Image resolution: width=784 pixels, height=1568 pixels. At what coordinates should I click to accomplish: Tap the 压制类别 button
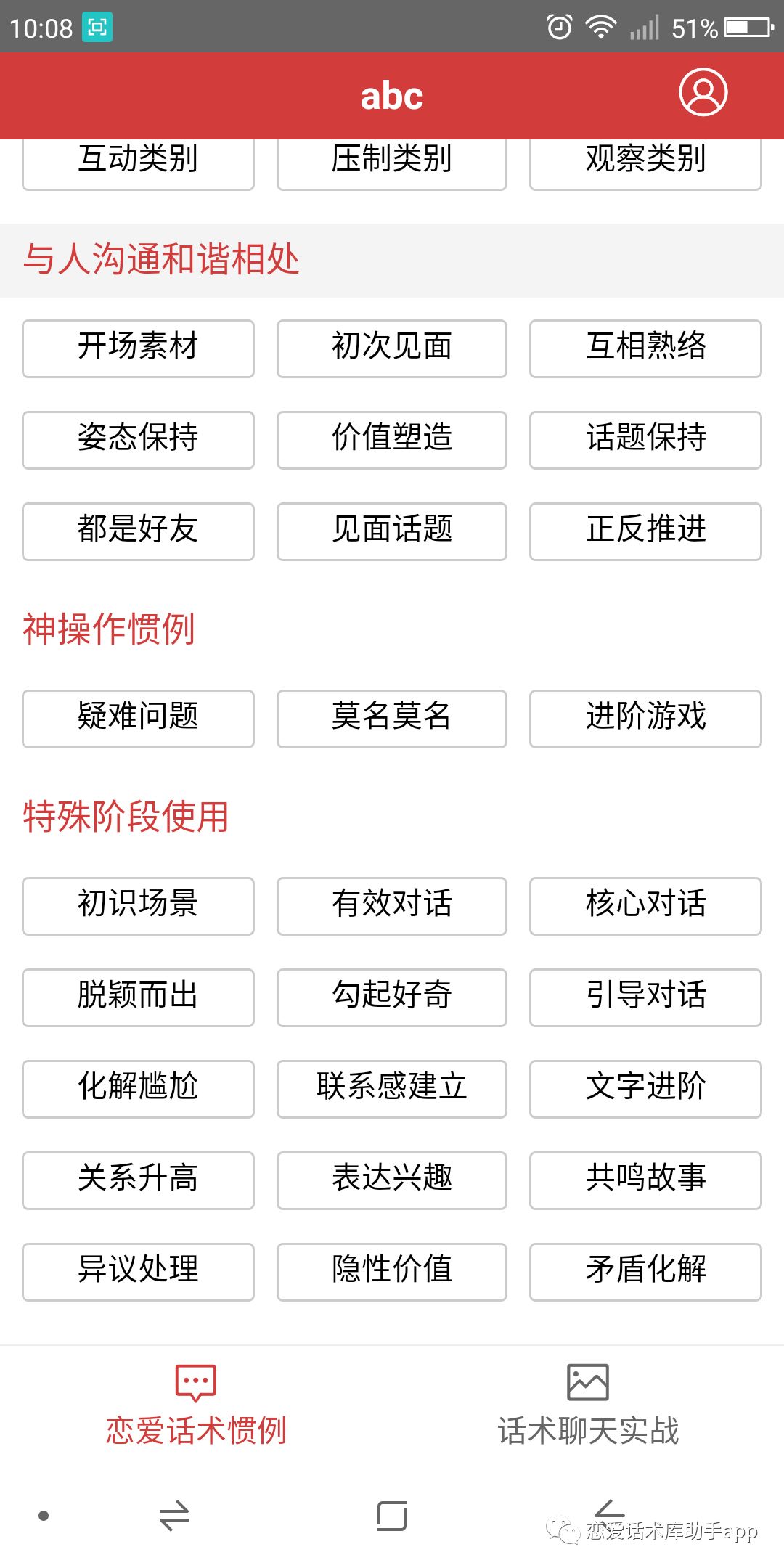point(392,161)
